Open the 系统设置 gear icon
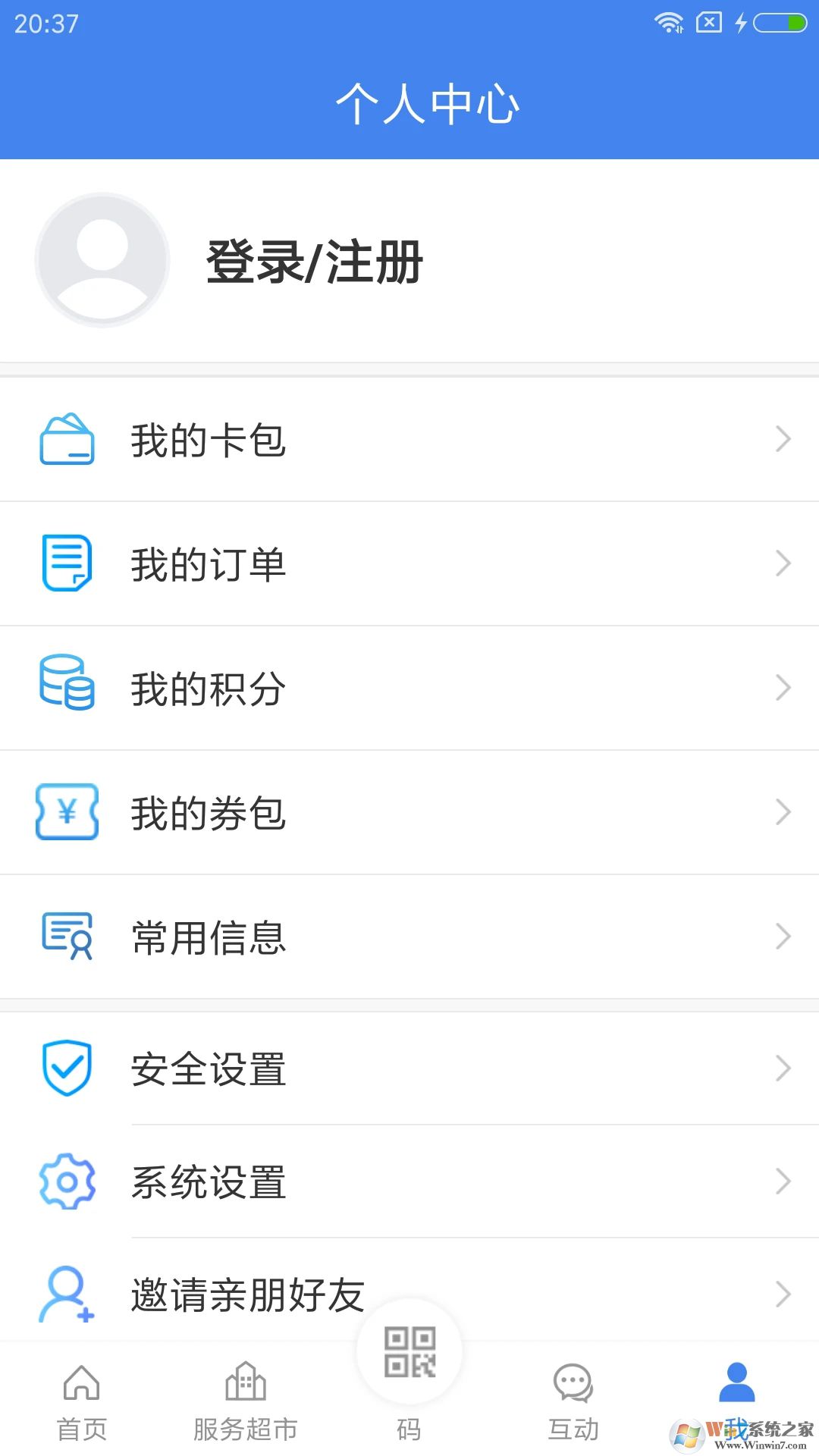 click(x=67, y=1180)
